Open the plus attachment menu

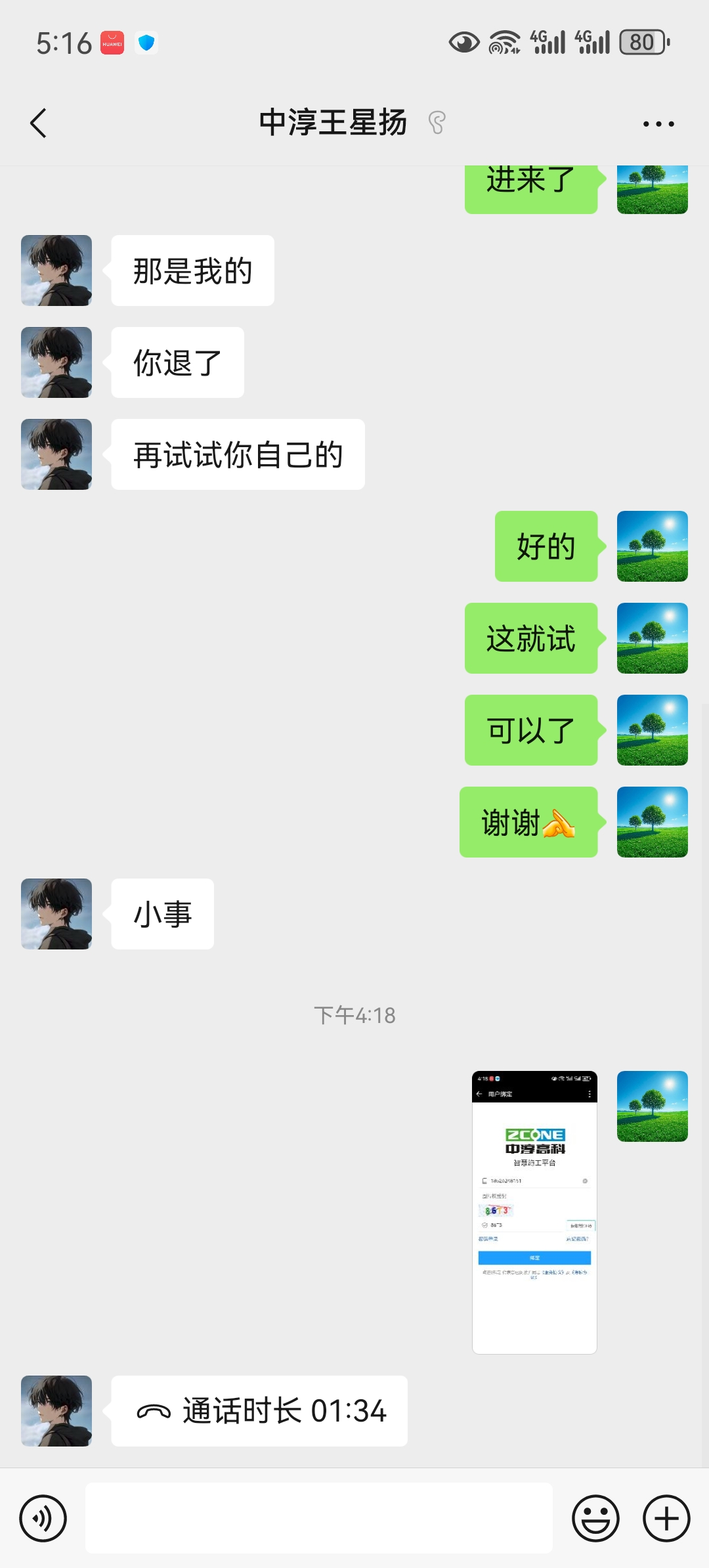[x=666, y=1518]
